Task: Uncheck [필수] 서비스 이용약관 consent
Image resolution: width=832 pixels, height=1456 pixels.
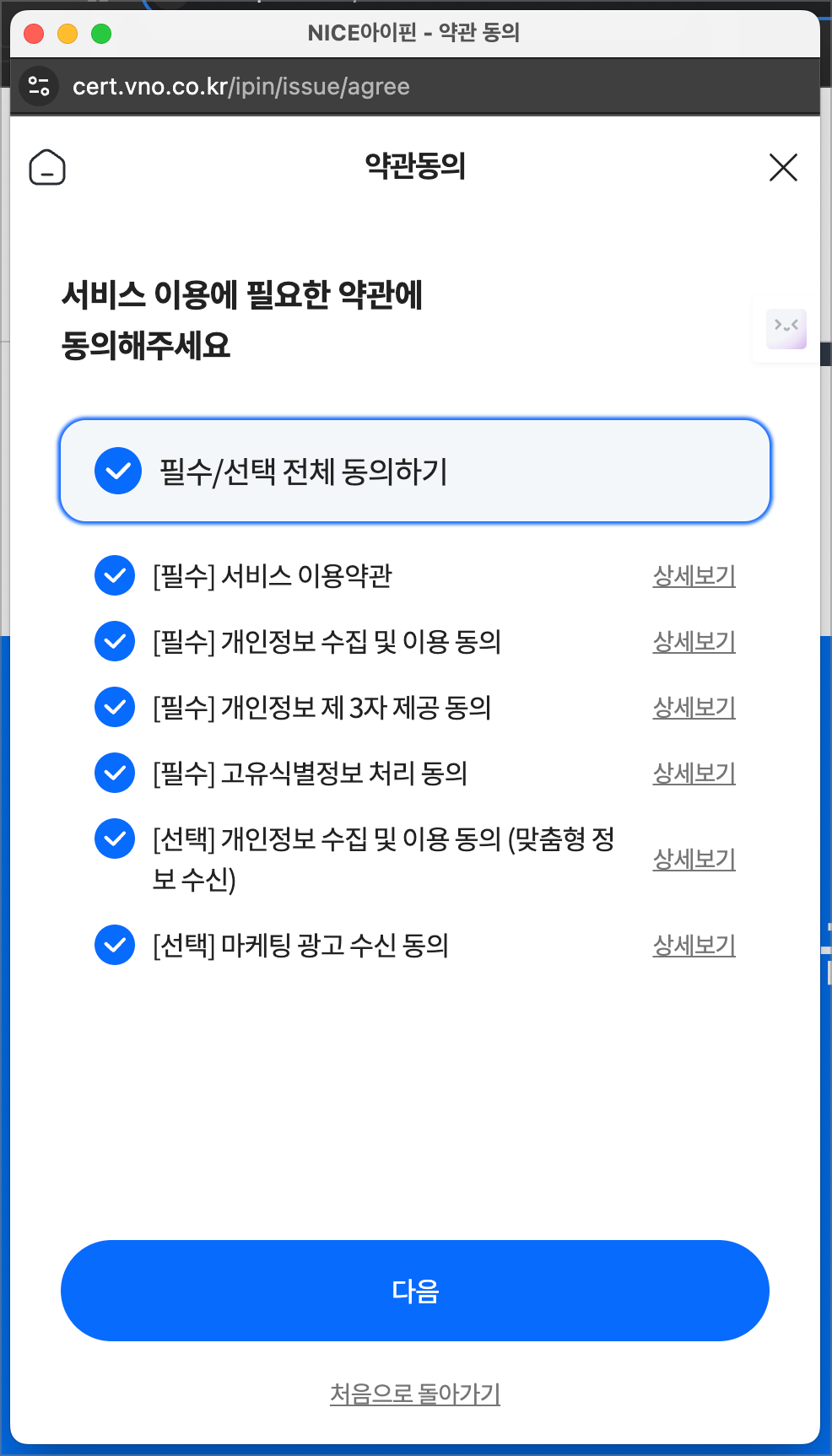Action: (114, 576)
